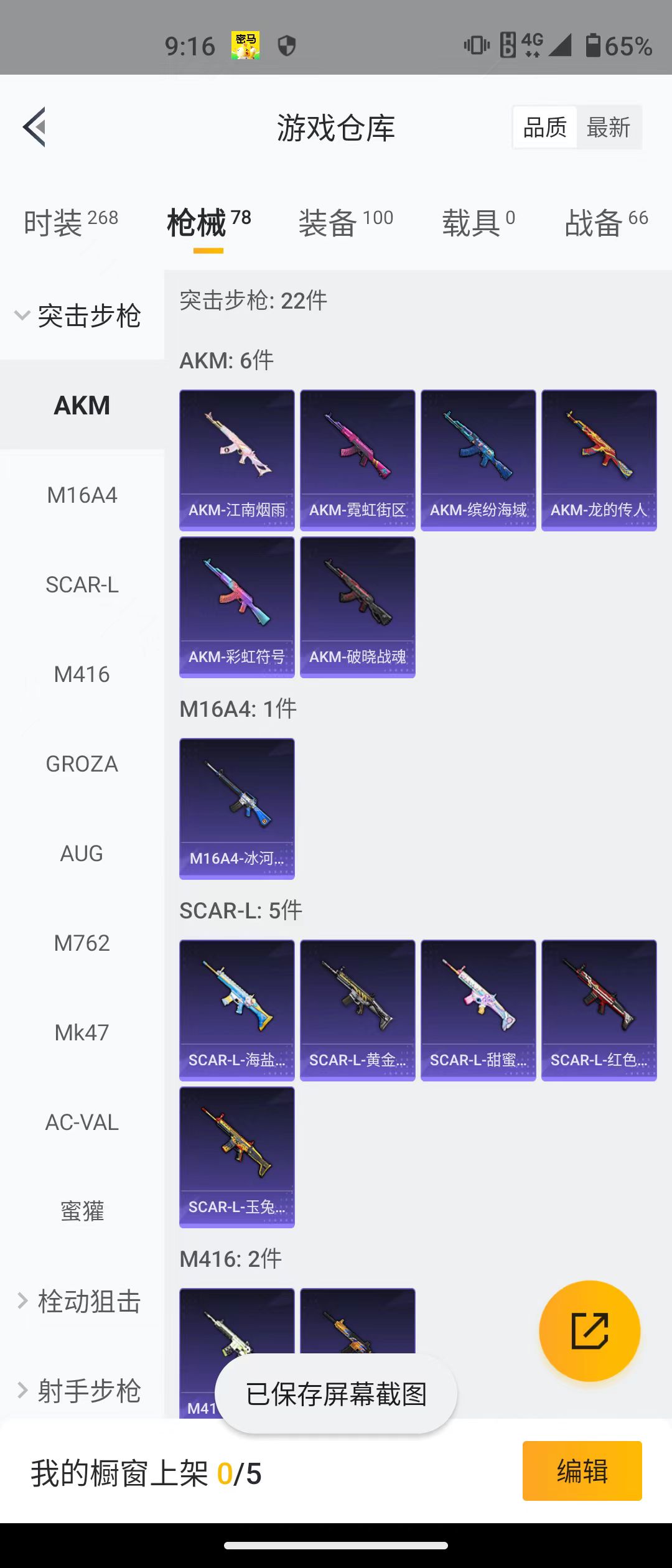View the M16A4-冰河 skin tile
The image size is (672, 1568).
click(236, 808)
